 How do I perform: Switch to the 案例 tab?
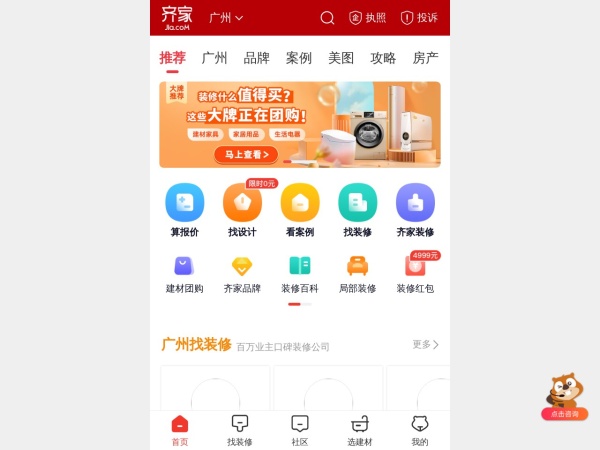(x=299, y=58)
